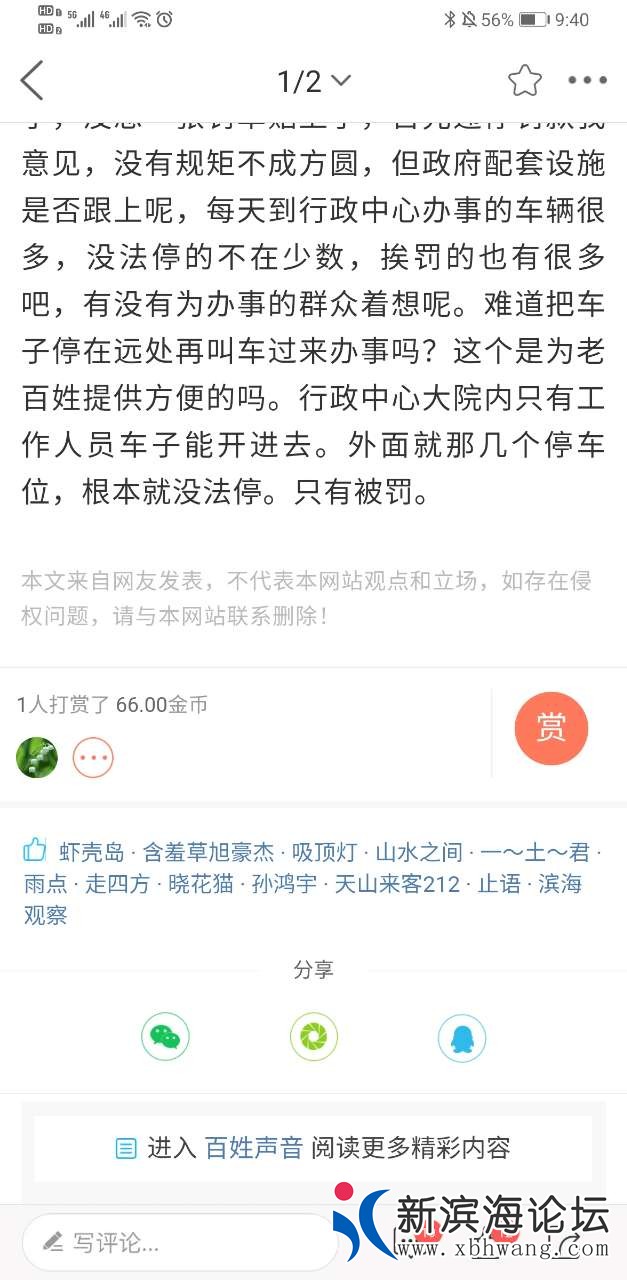This screenshot has width=627, height=1280.
Task: Favorite this post with the star
Action: coord(524,81)
